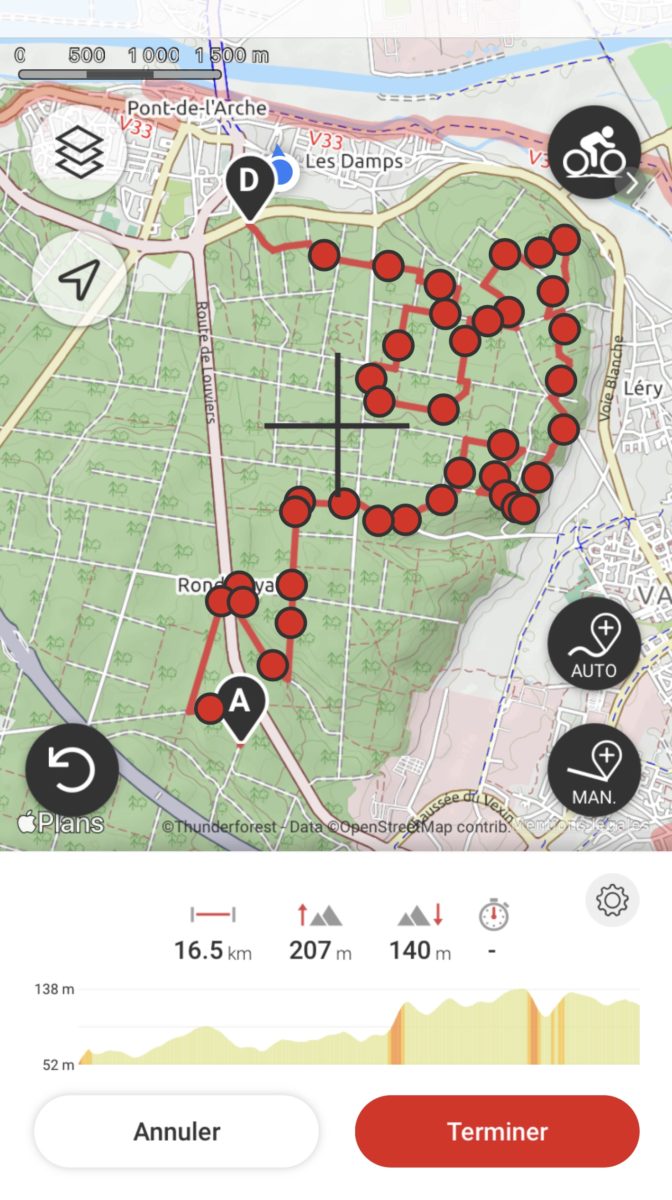Tap Annuler to cancel the route
The height and width of the screenshot is (1200, 672).
point(177,1131)
